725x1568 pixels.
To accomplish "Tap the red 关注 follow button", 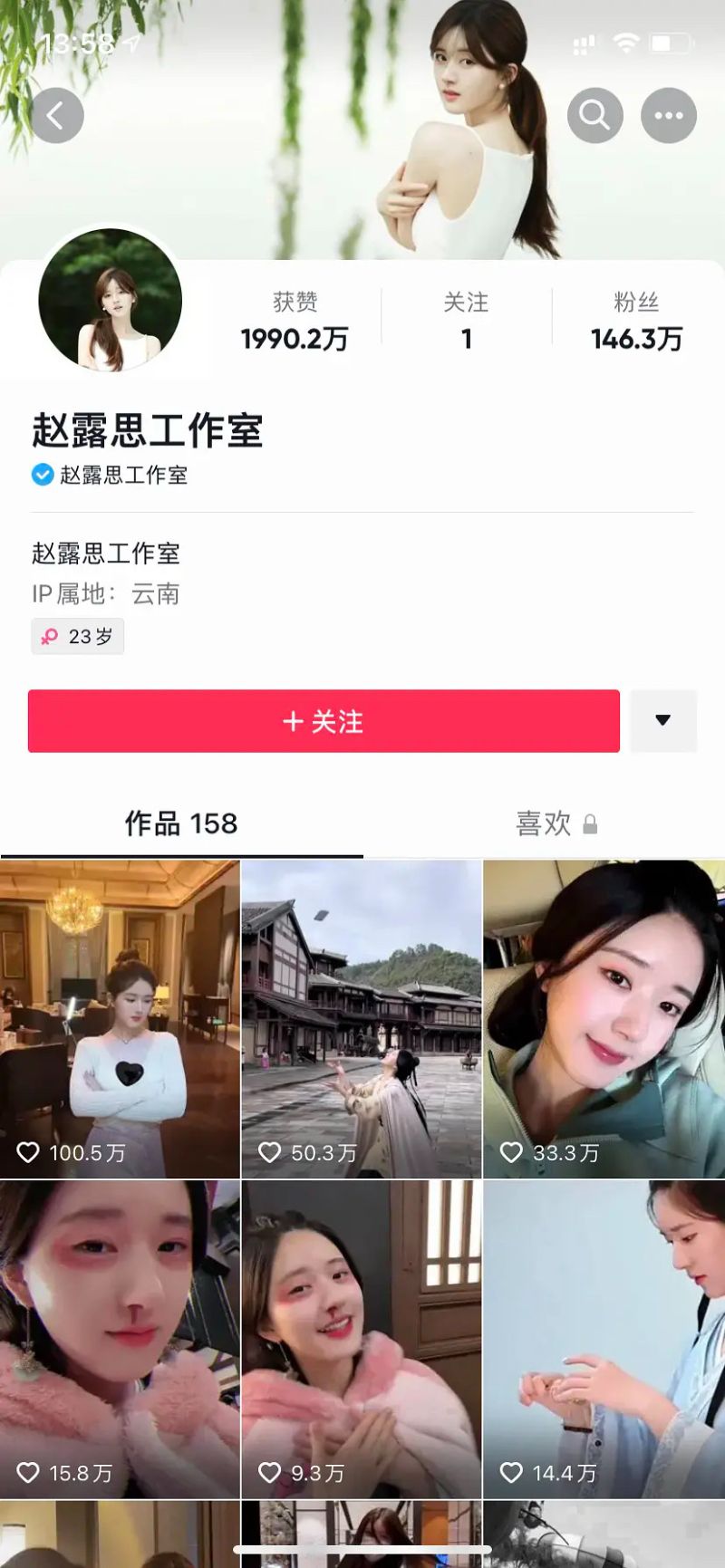I will tap(324, 721).
